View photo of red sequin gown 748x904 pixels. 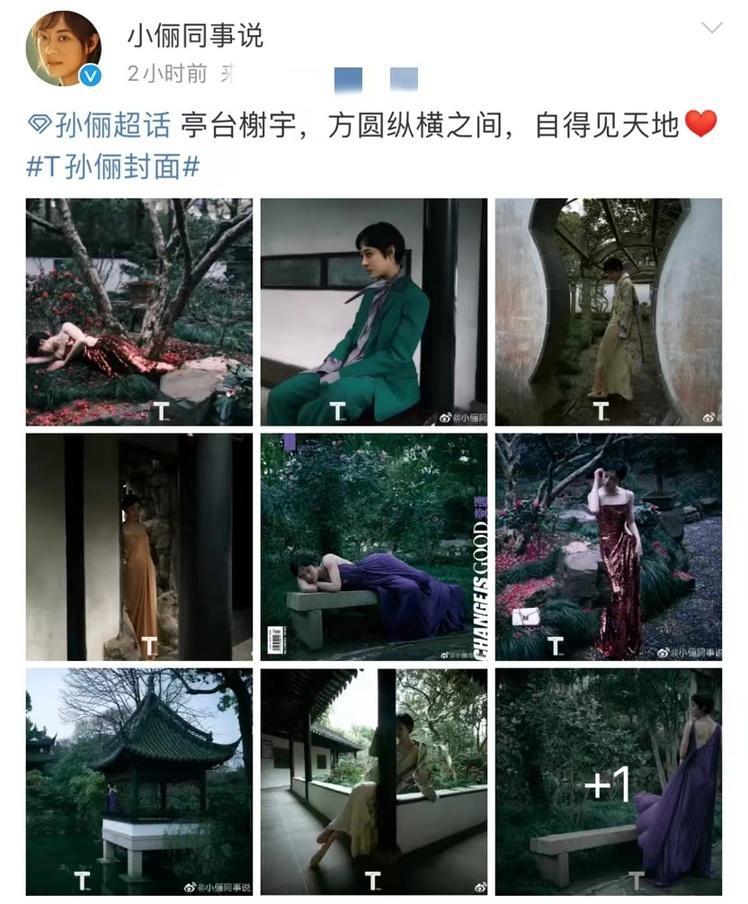pos(608,546)
